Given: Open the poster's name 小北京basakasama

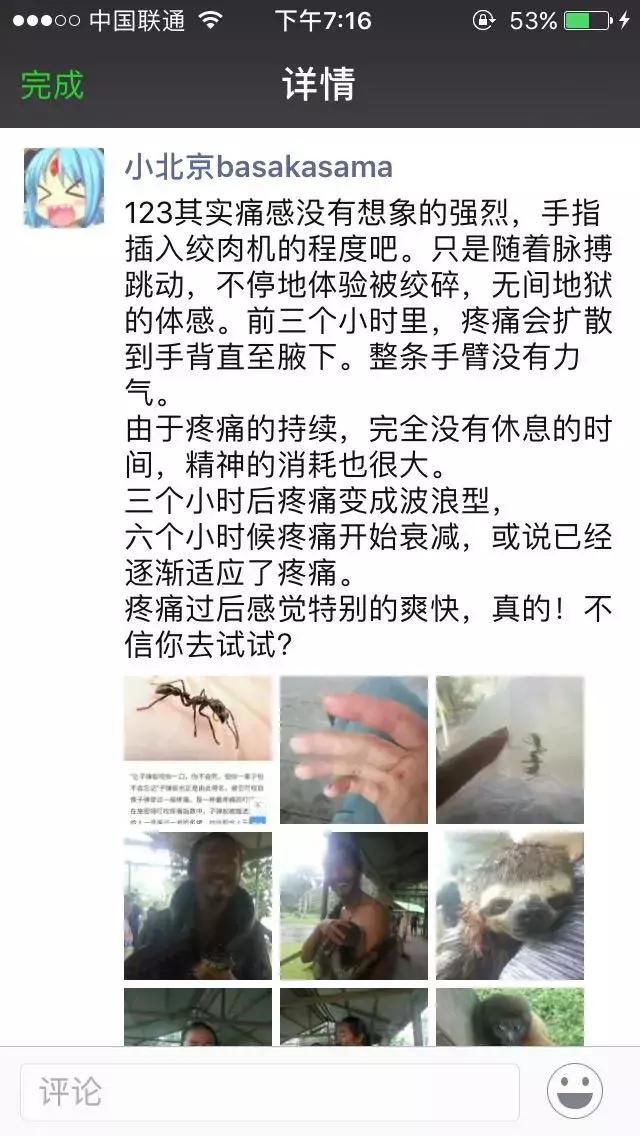Looking at the screenshot, I should pos(258,166).
